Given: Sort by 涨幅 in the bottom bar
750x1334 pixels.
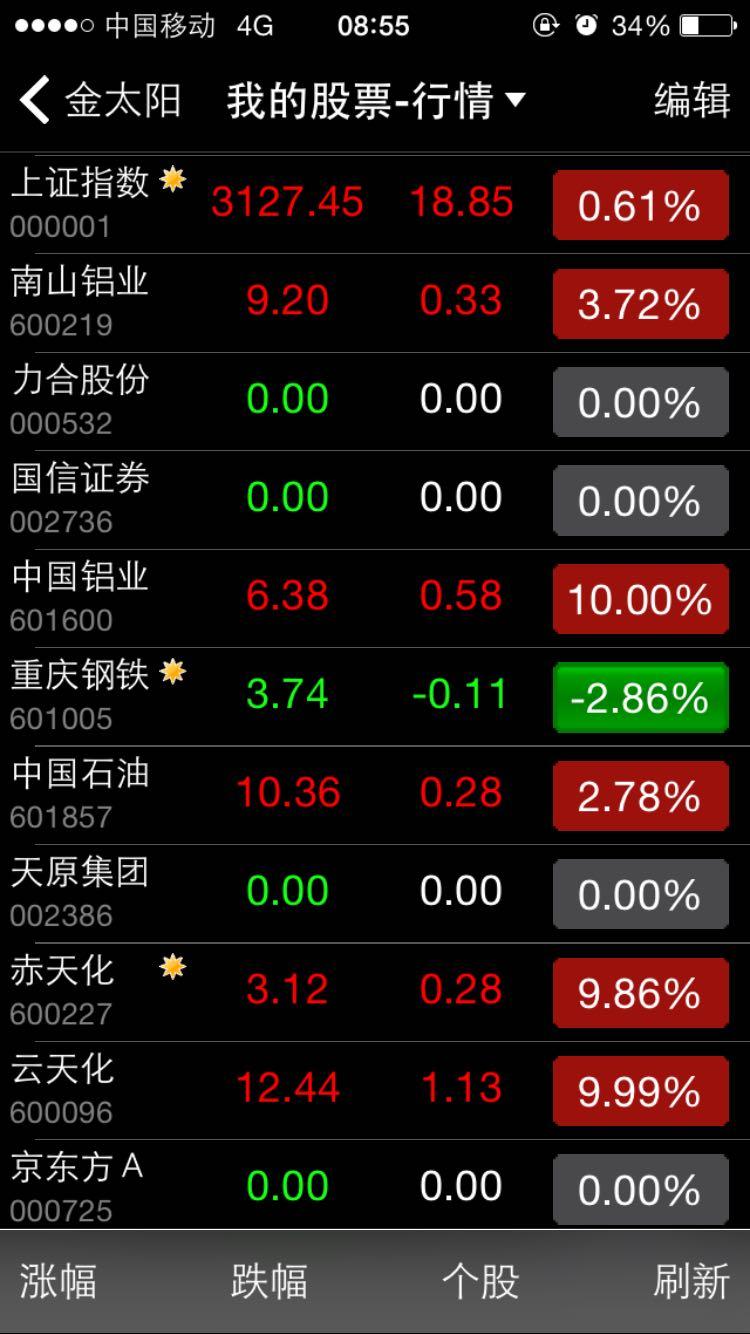Looking at the screenshot, I should pos(58,1282).
